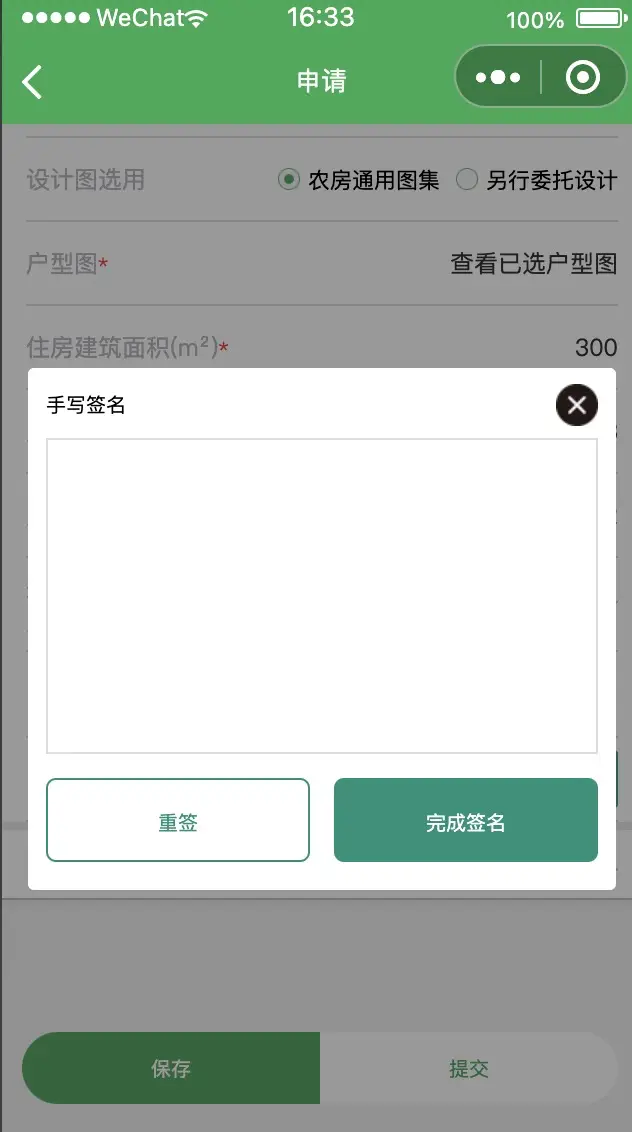Confirm with the 完成签名 button
632x1132 pixels.
pos(466,820)
